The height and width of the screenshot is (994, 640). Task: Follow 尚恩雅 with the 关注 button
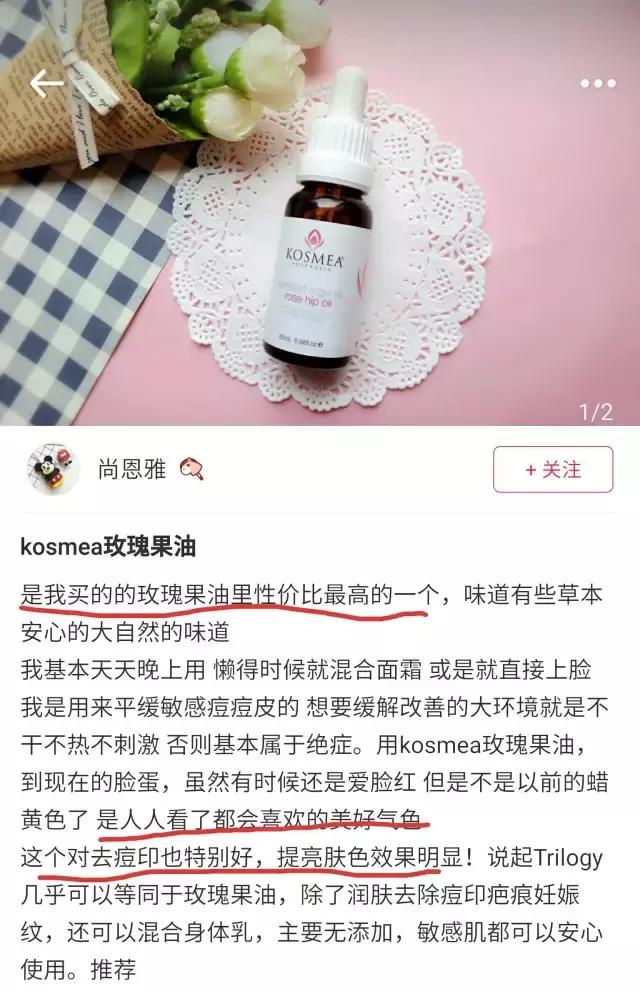(553, 469)
